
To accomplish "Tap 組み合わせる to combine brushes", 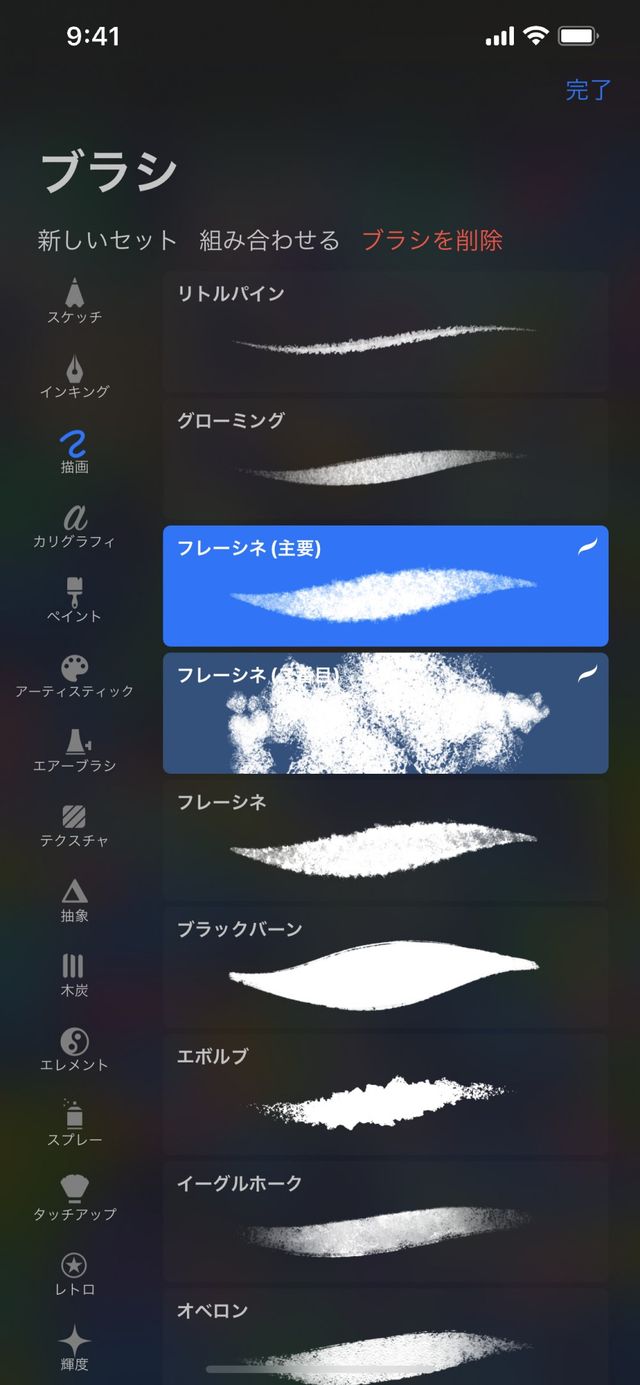I will coord(270,240).
